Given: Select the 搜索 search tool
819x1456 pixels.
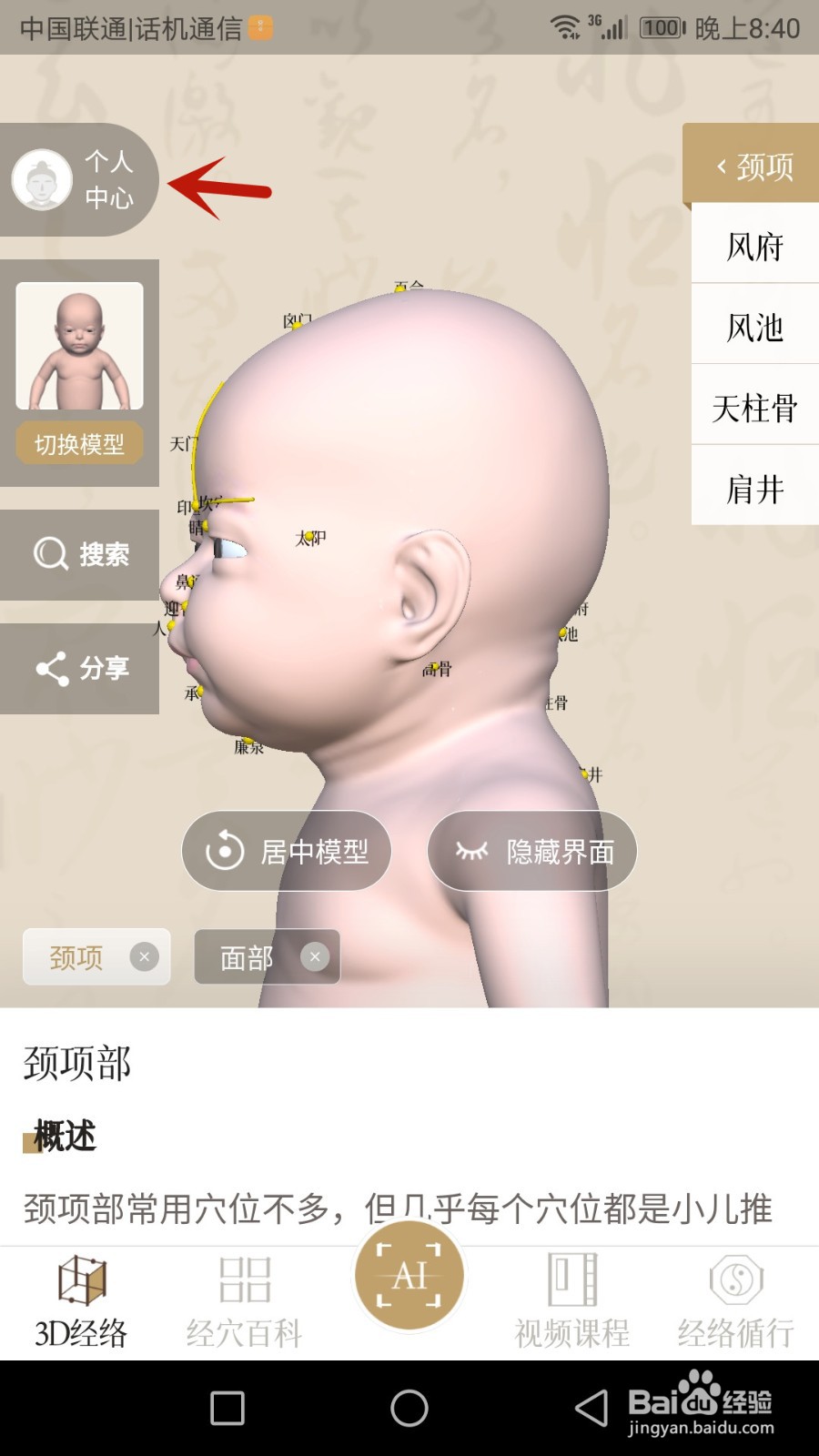Looking at the screenshot, I should coord(80,555).
